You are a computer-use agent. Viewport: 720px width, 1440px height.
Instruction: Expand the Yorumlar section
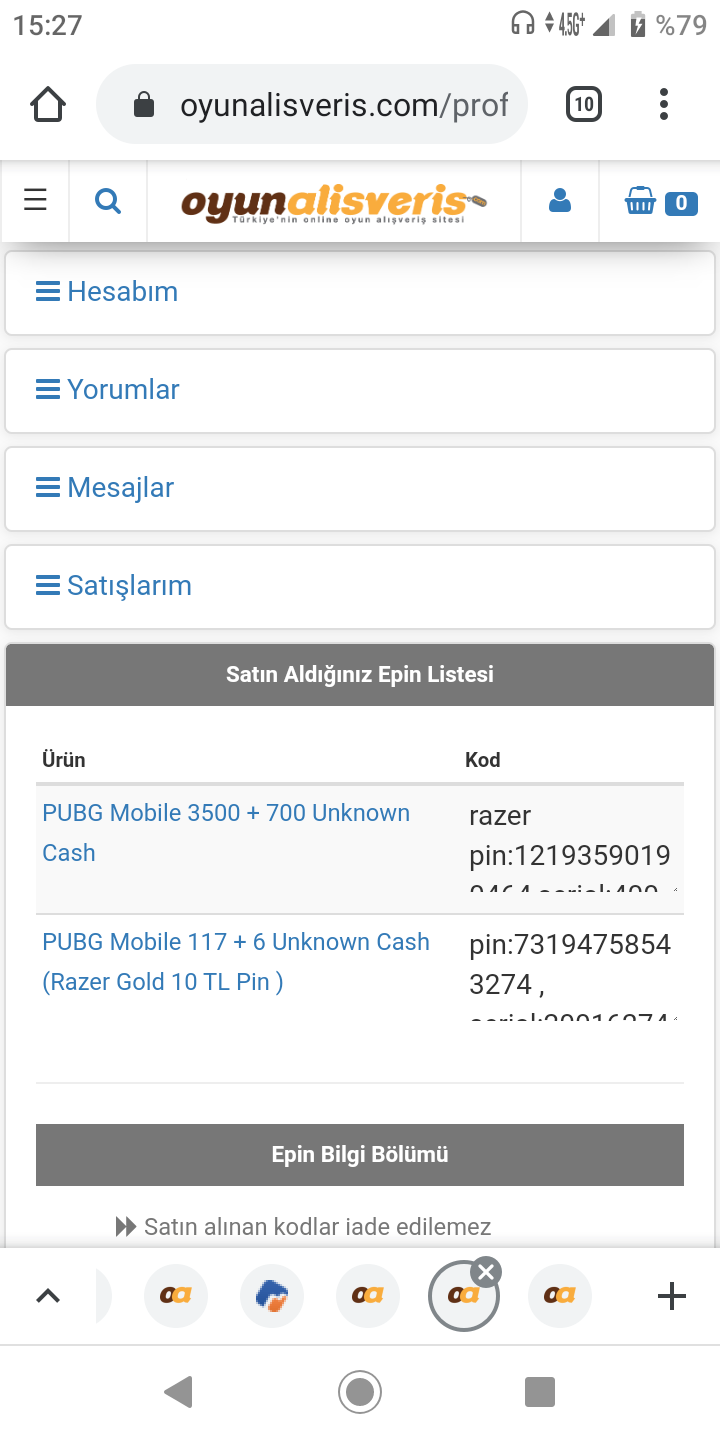[360, 390]
